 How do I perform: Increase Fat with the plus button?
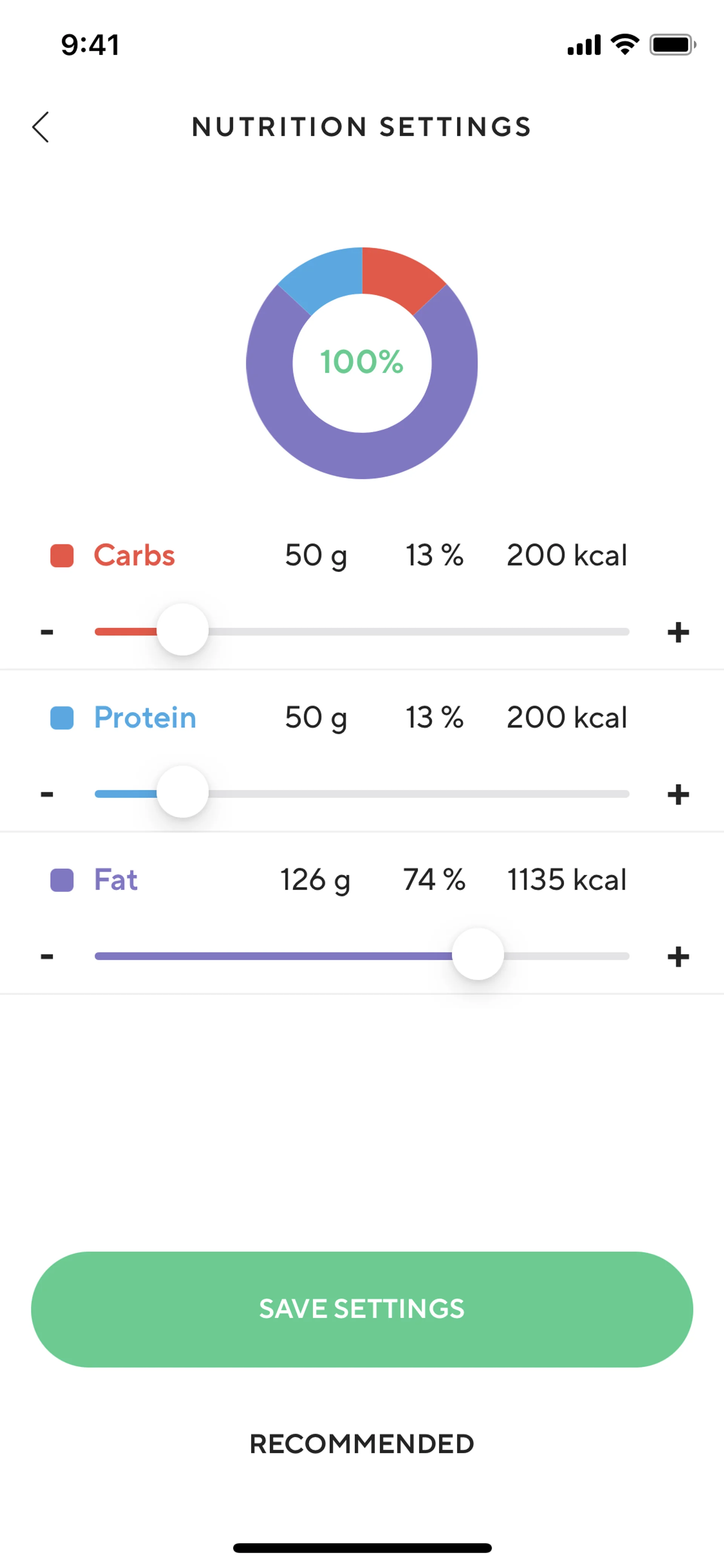click(x=678, y=957)
